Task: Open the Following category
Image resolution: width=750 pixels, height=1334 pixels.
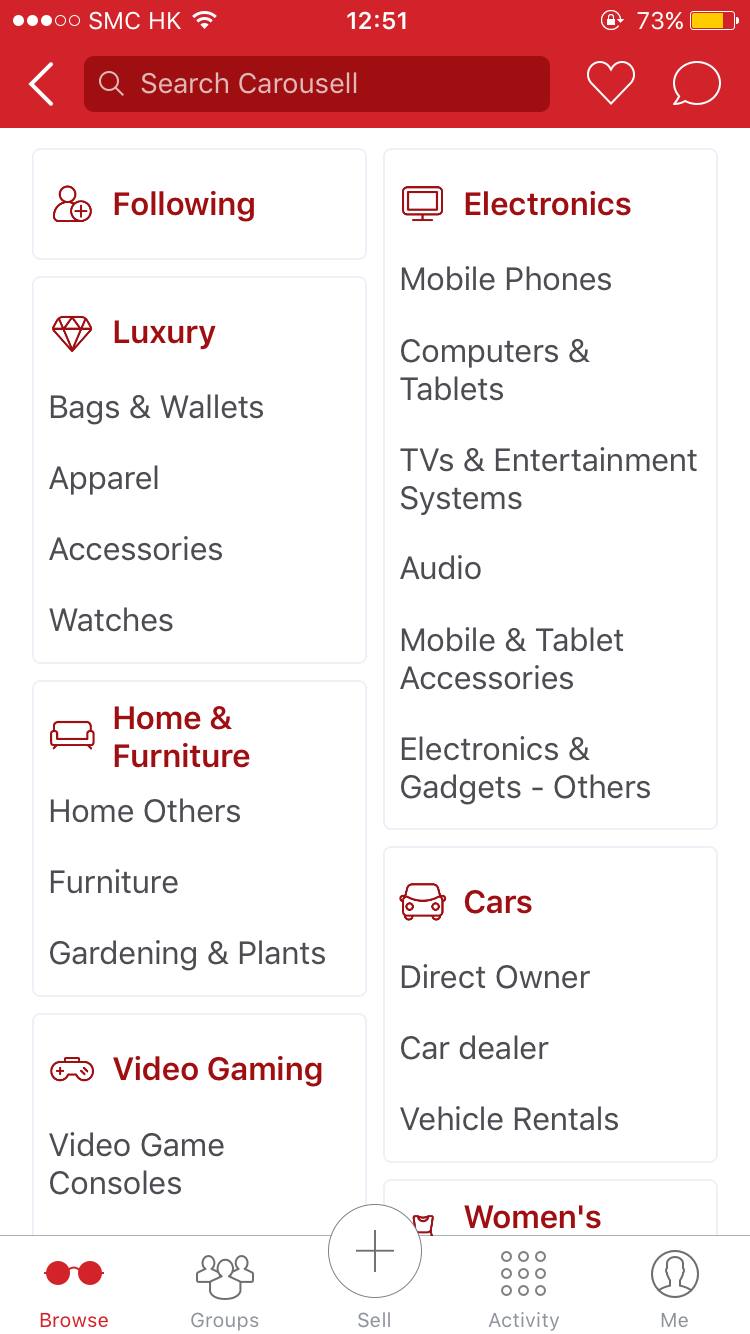Action: [184, 204]
